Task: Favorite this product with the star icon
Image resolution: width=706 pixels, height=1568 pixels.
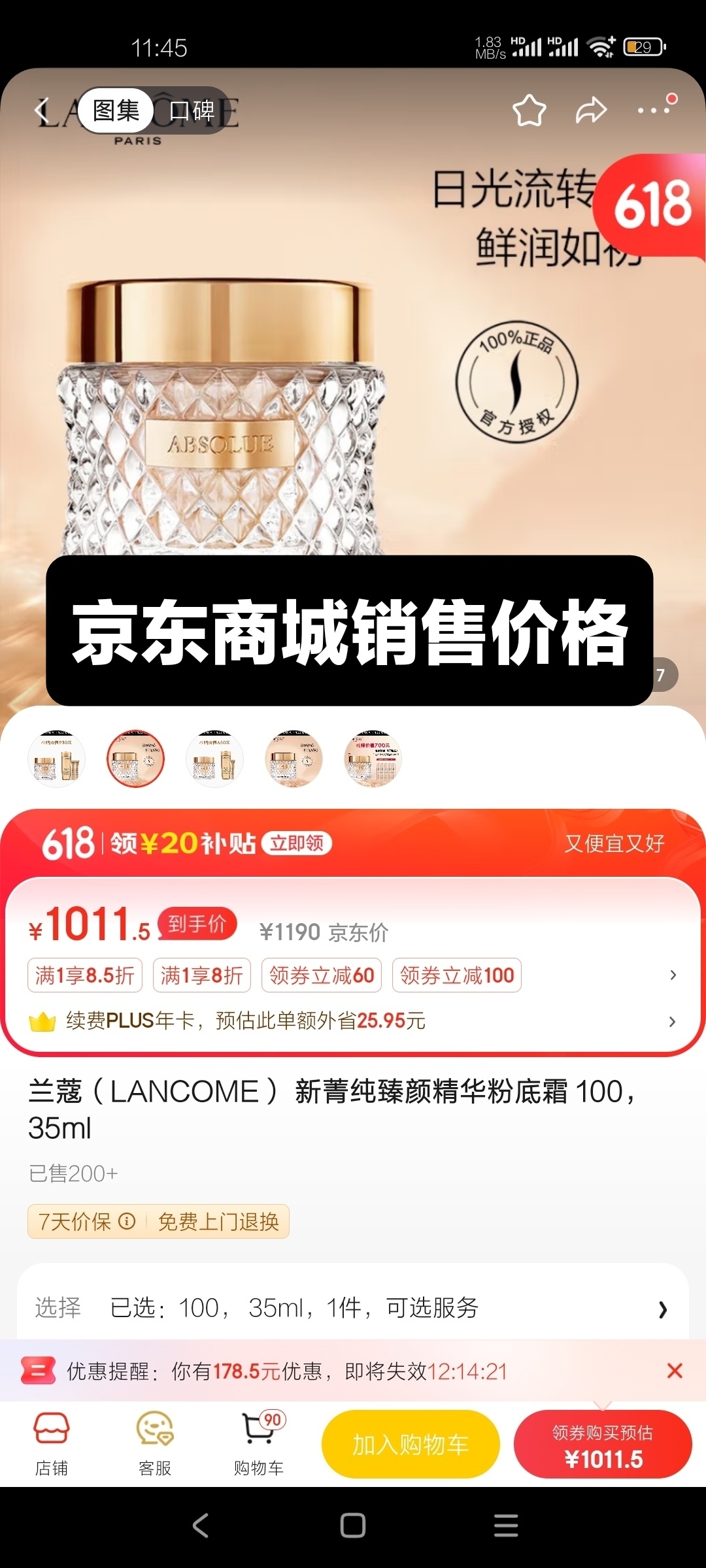Action: (x=529, y=110)
